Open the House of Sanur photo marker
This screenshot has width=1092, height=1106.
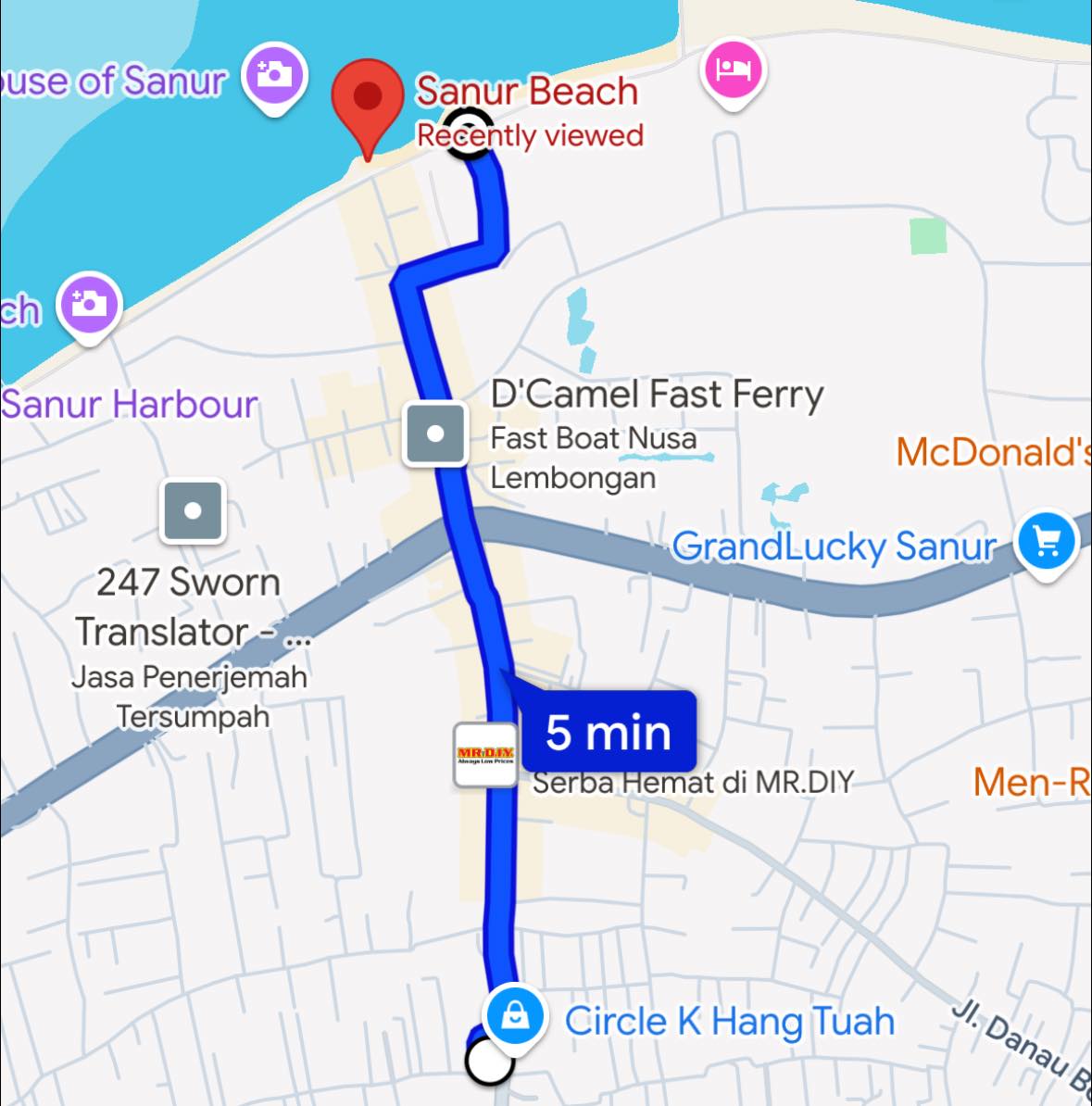tap(274, 74)
